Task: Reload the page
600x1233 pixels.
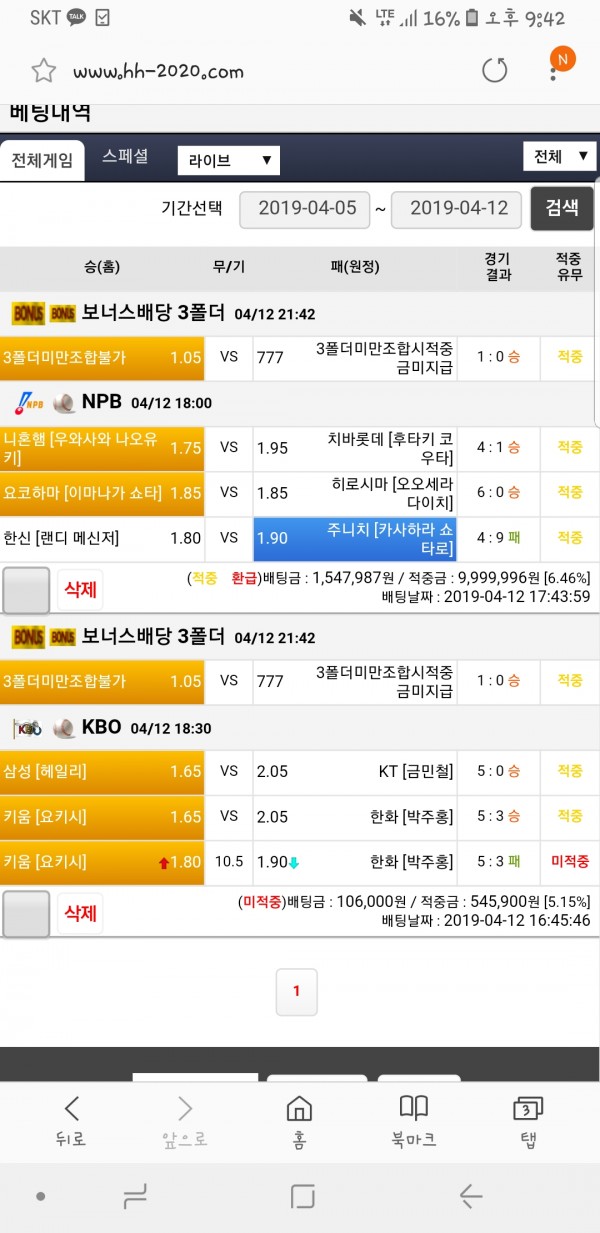Action: click(495, 70)
